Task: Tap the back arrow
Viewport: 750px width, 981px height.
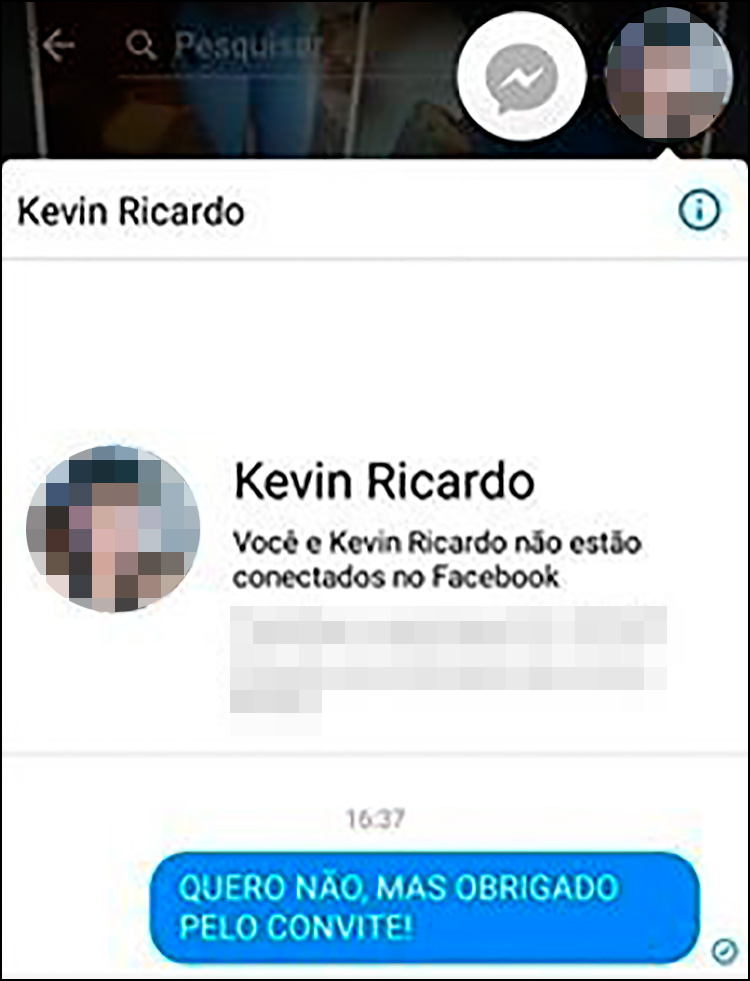Action: [59, 45]
